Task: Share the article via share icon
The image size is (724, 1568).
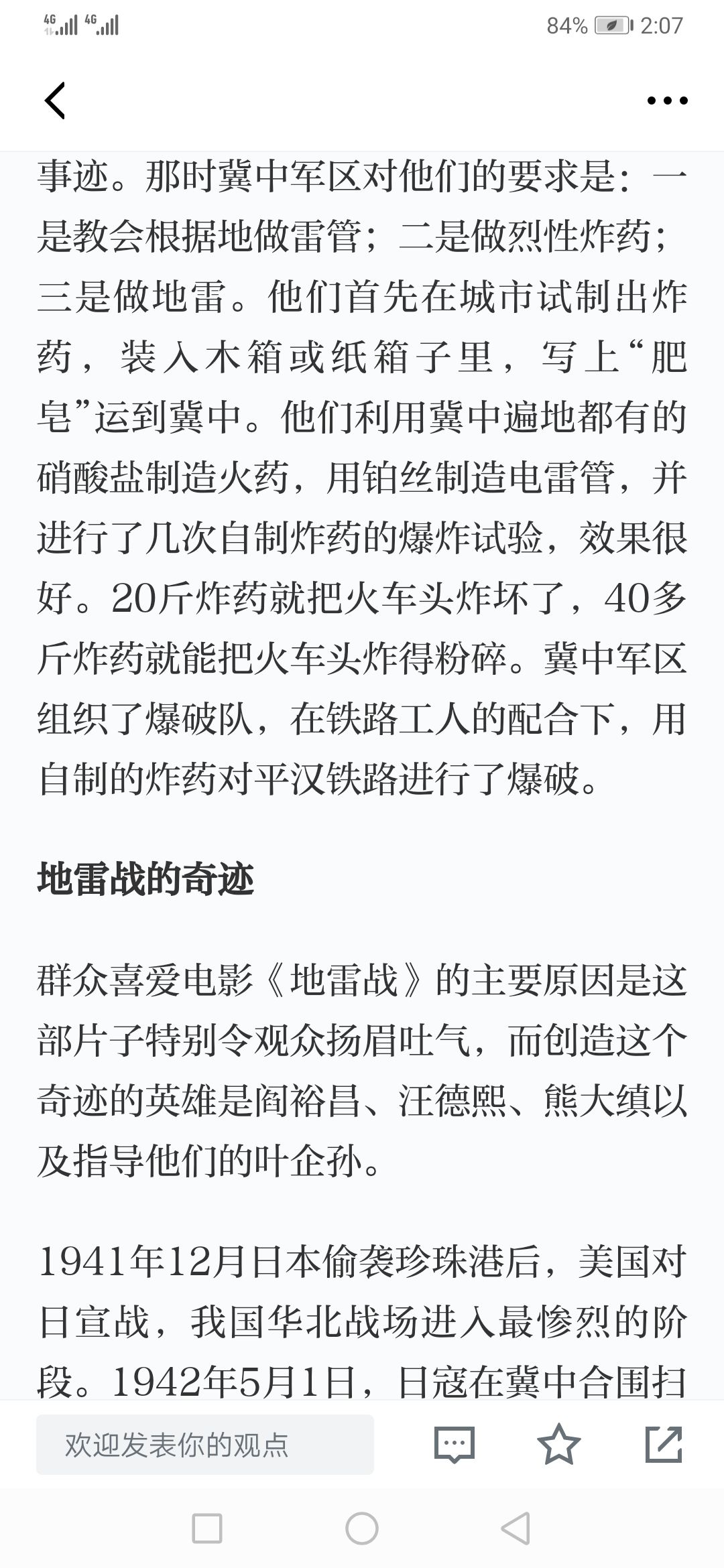Action: pos(664,1444)
